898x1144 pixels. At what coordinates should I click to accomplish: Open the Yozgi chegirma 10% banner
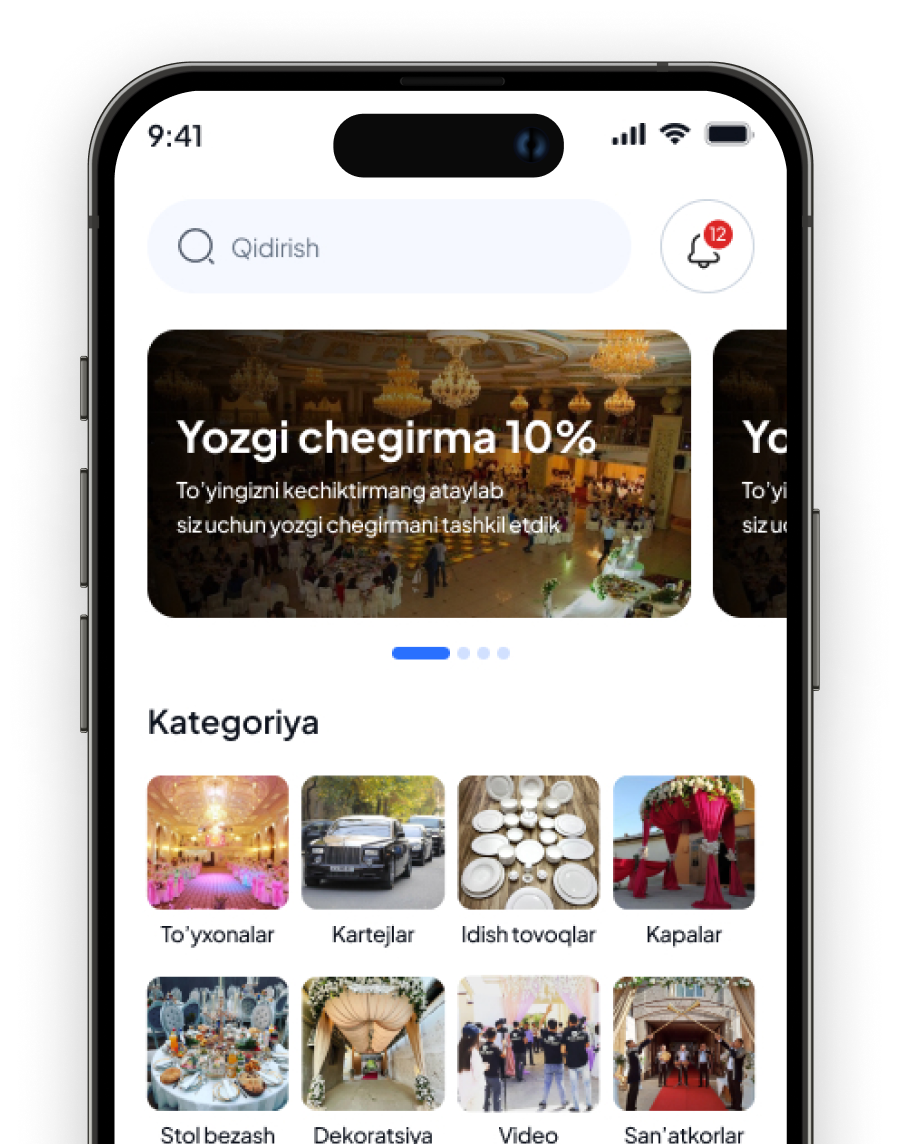(x=418, y=473)
